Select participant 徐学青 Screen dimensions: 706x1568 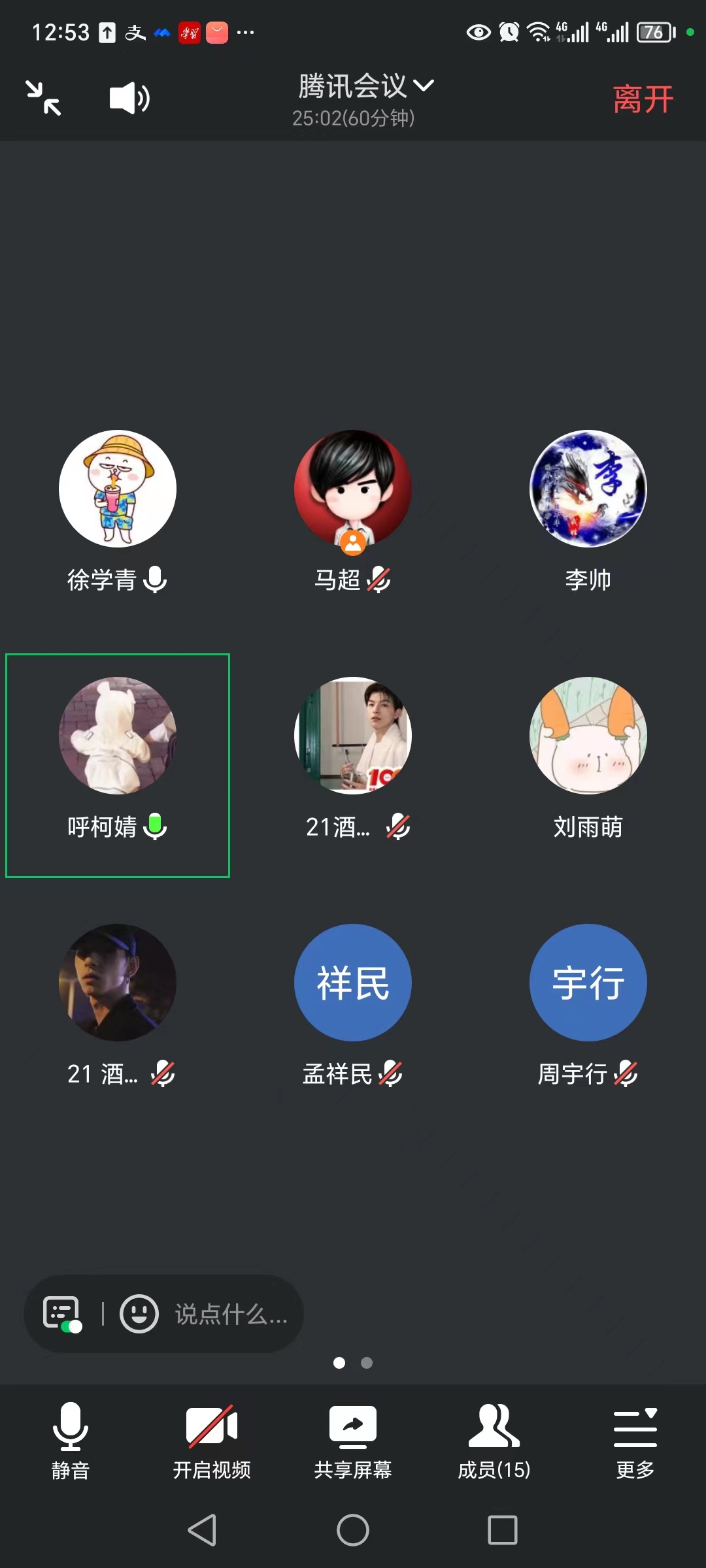pos(118,489)
